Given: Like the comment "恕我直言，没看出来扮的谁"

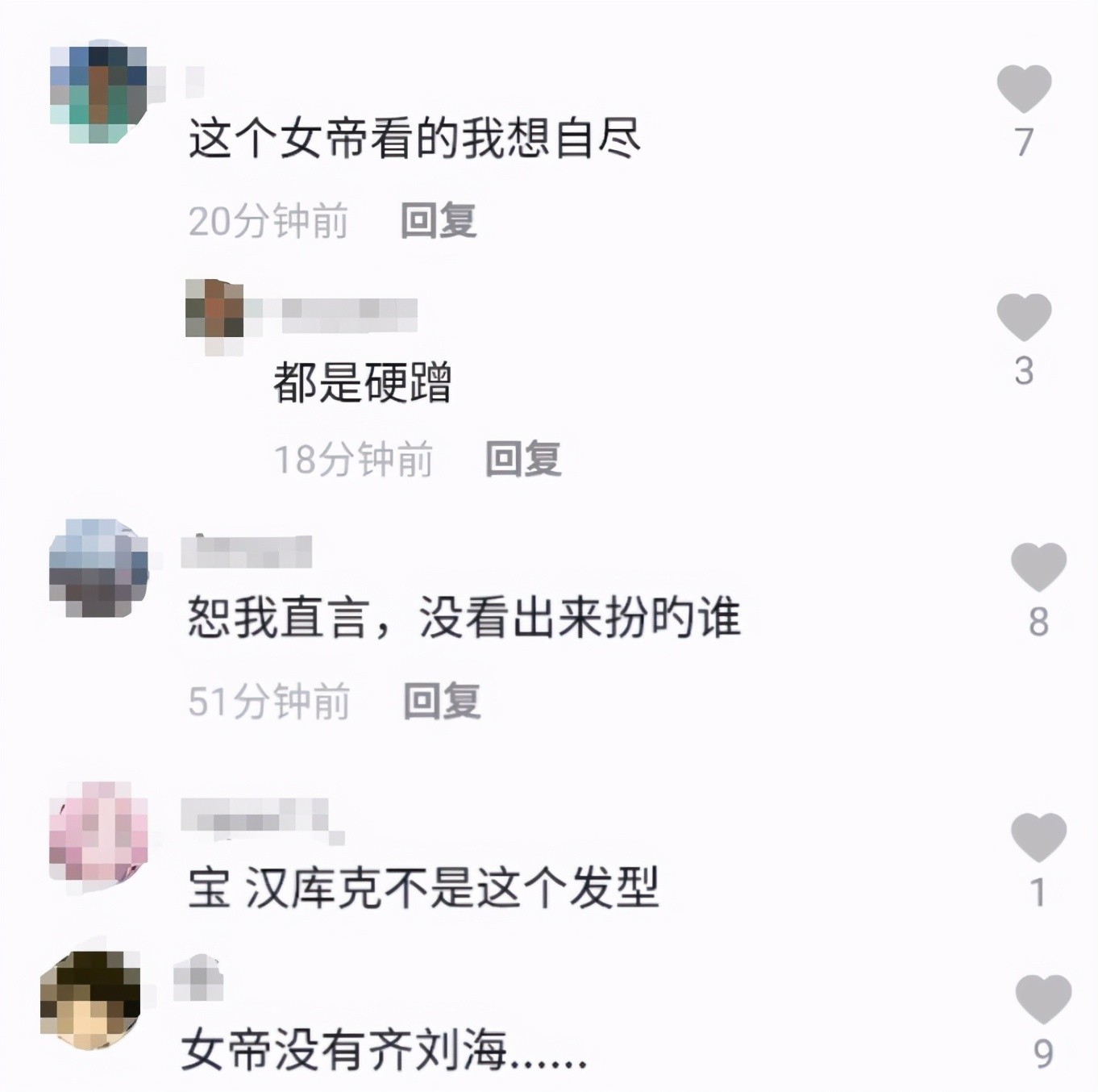Looking at the screenshot, I should 1038,566.
